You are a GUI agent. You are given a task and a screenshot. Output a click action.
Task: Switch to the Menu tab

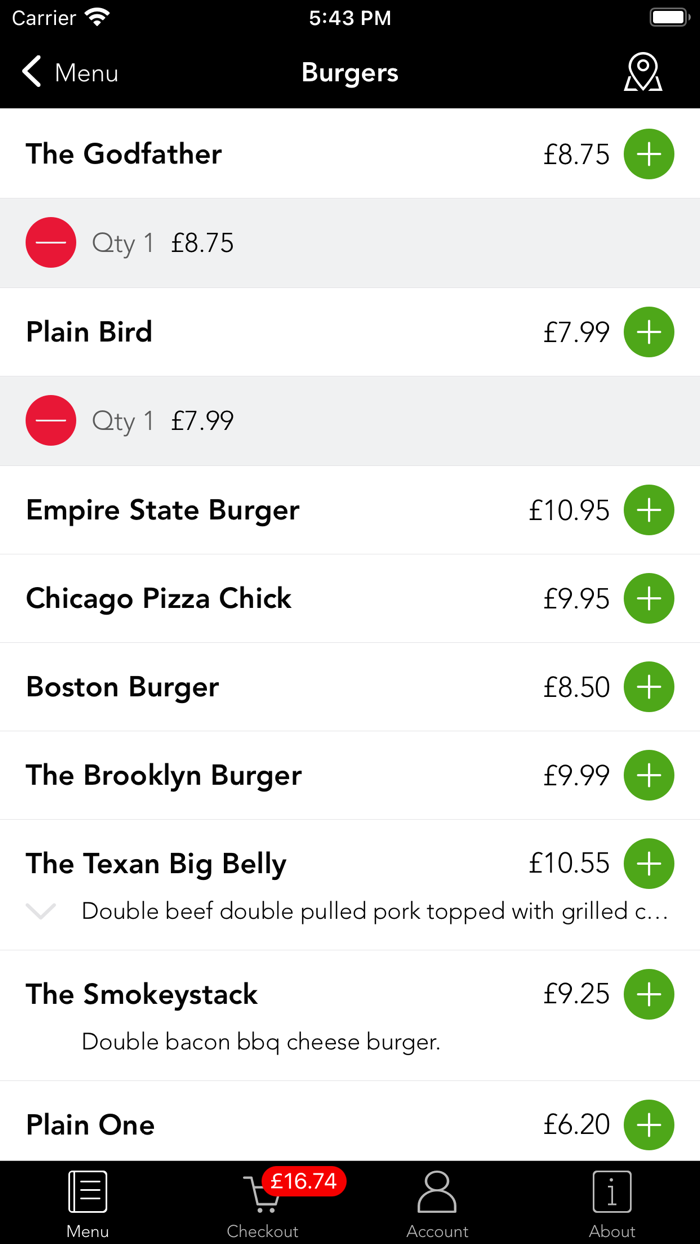pos(88,1203)
